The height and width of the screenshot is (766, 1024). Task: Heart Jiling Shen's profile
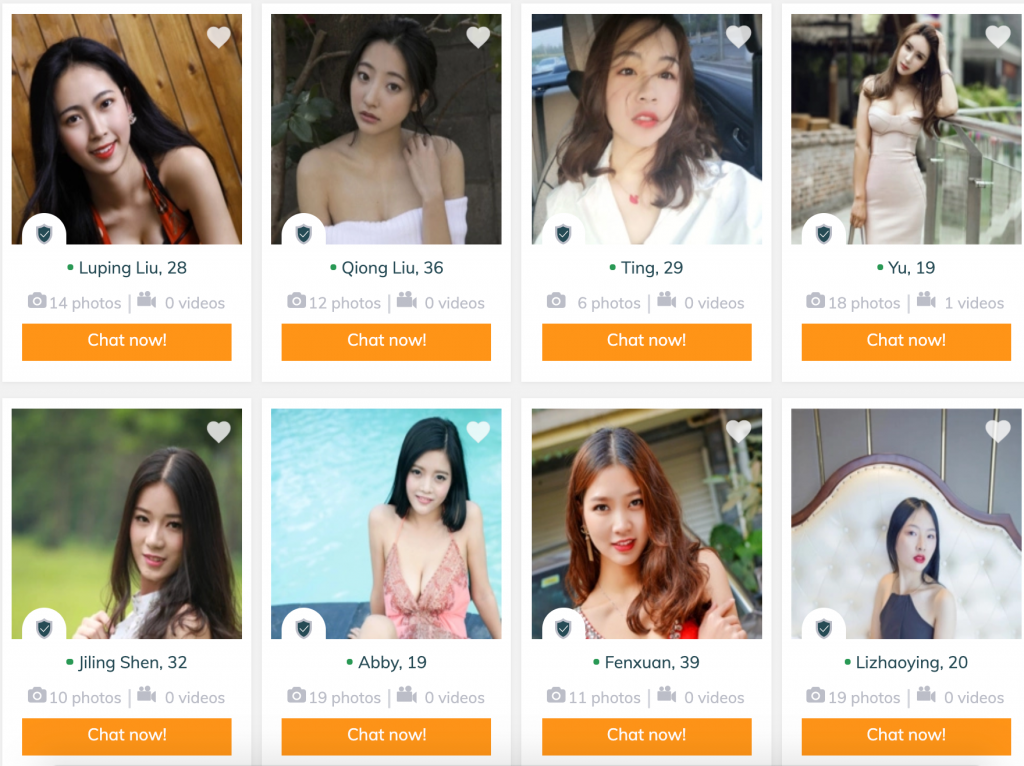(218, 432)
